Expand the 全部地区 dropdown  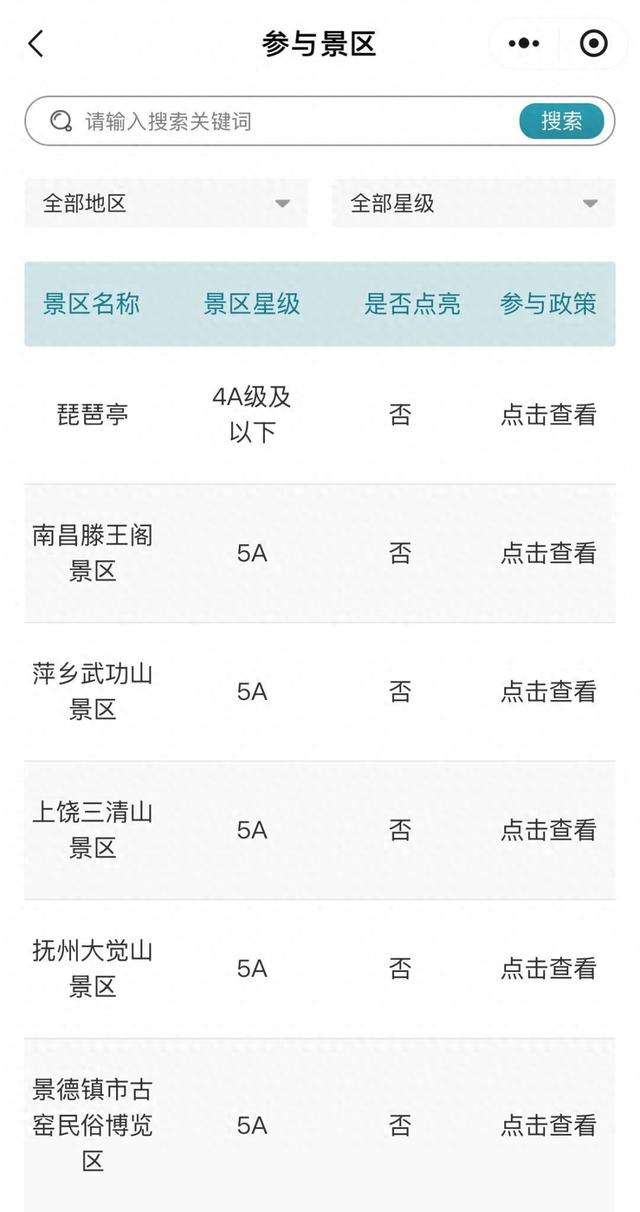click(x=166, y=204)
